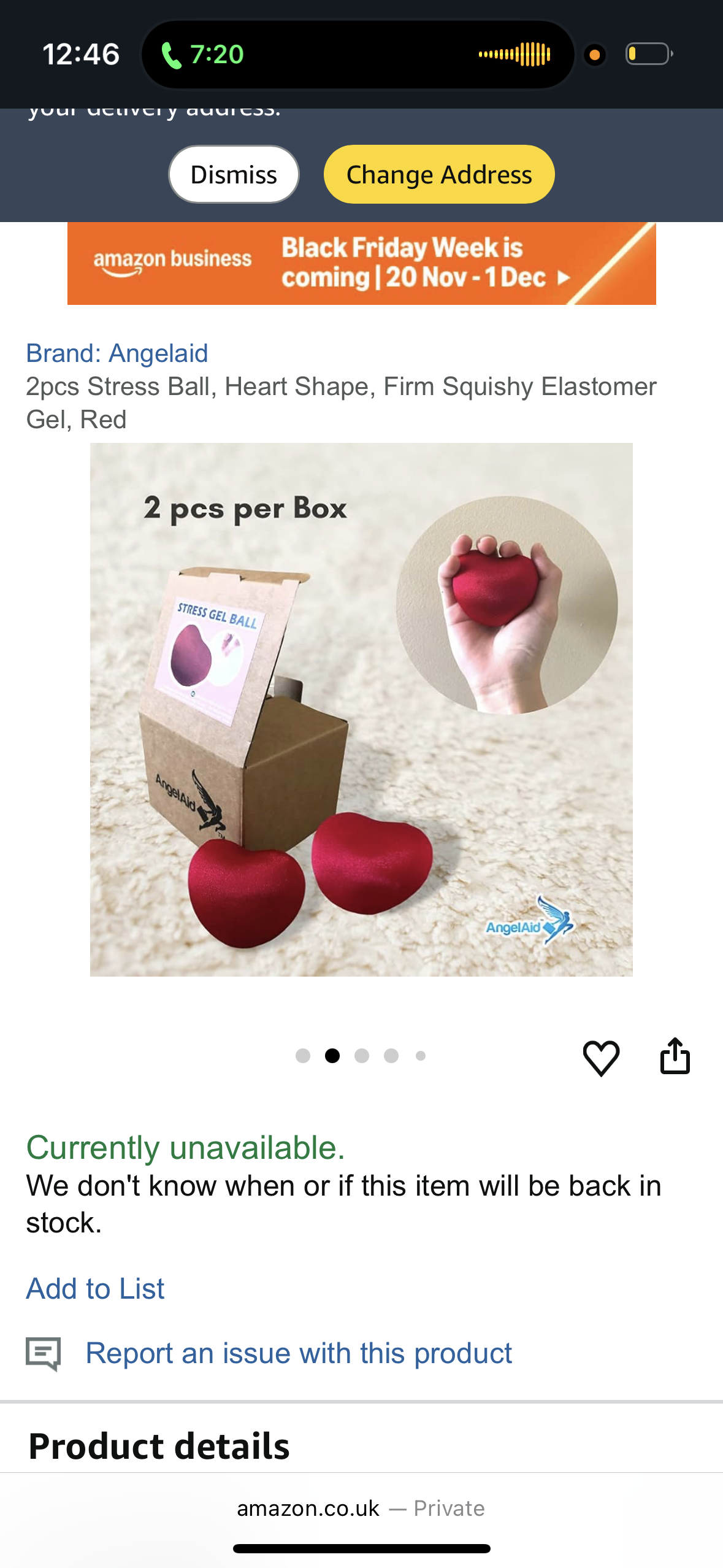
Task: Add item to wishlist with heart icon
Action: click(x=600, y=1057)
